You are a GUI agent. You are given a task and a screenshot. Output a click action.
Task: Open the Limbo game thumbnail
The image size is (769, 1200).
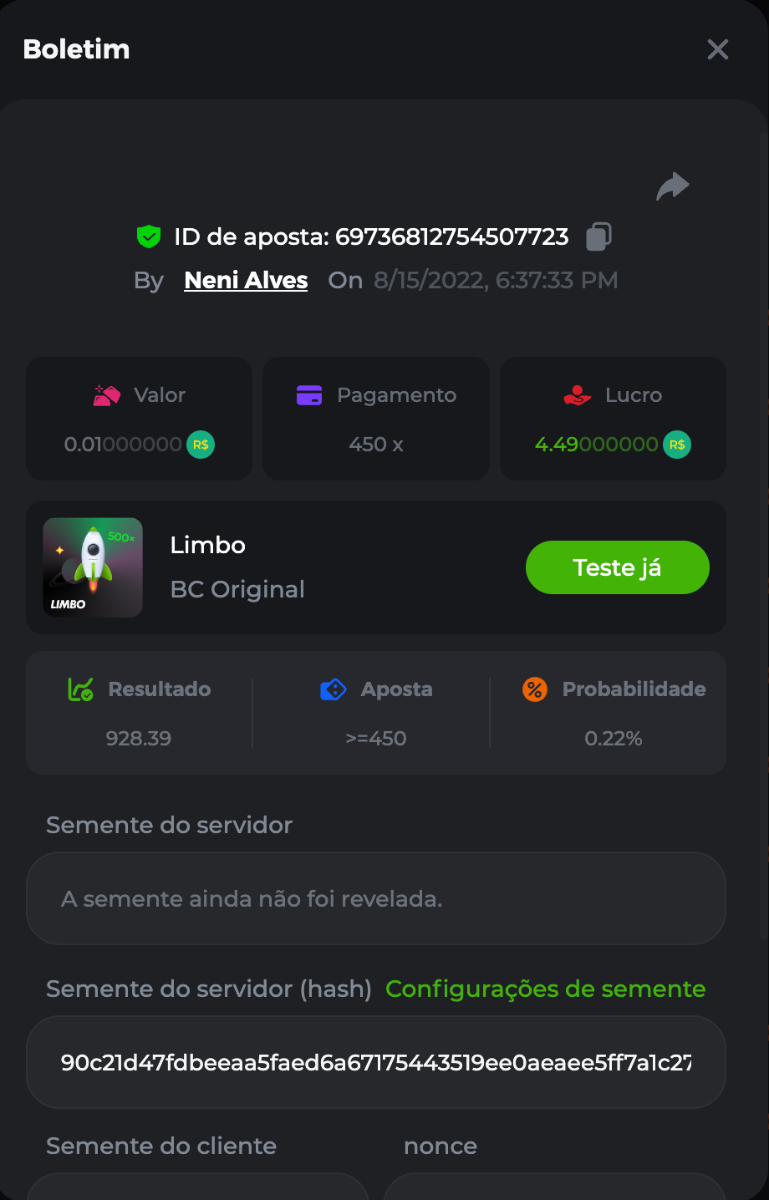click(x=93, y=567)
